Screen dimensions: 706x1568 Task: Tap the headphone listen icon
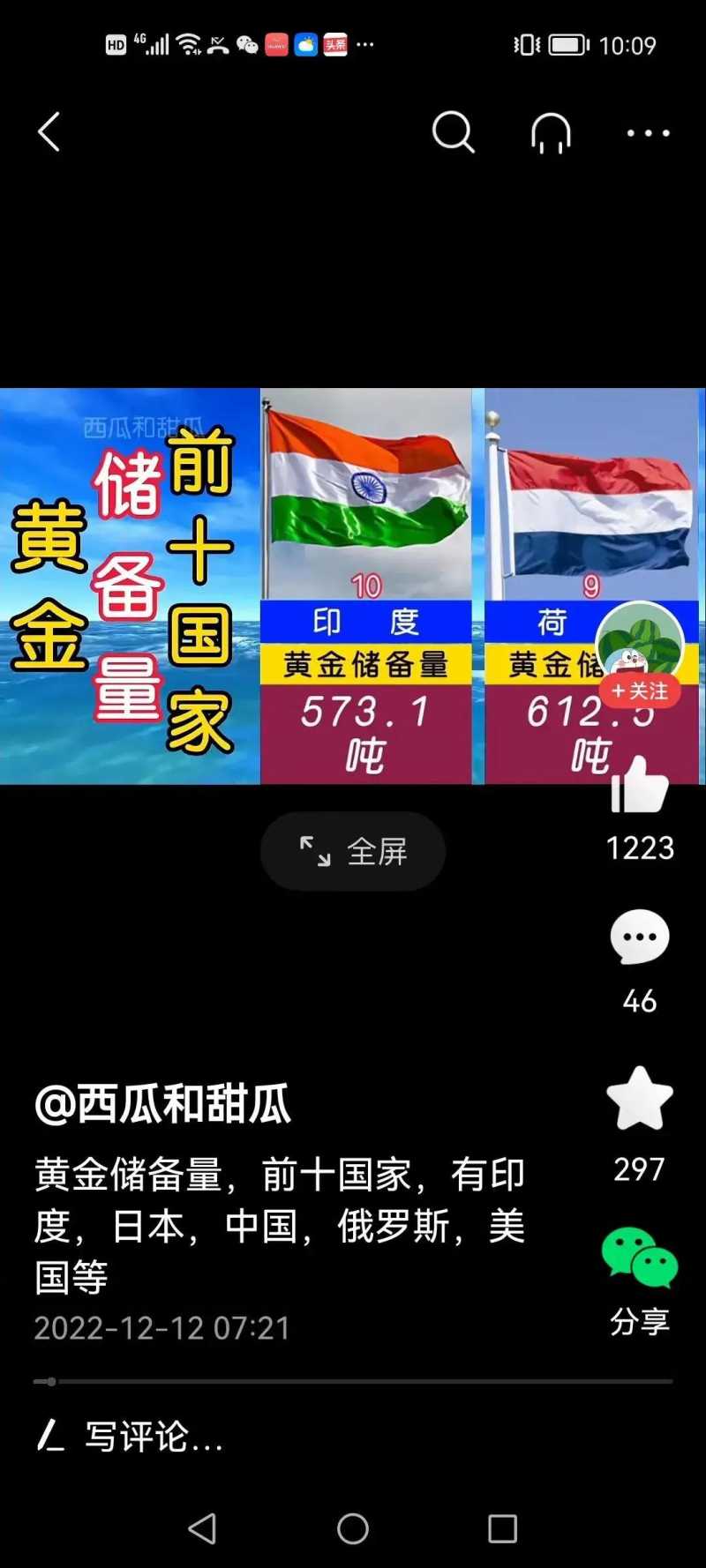pyautogui.click(x=551, y=133)
